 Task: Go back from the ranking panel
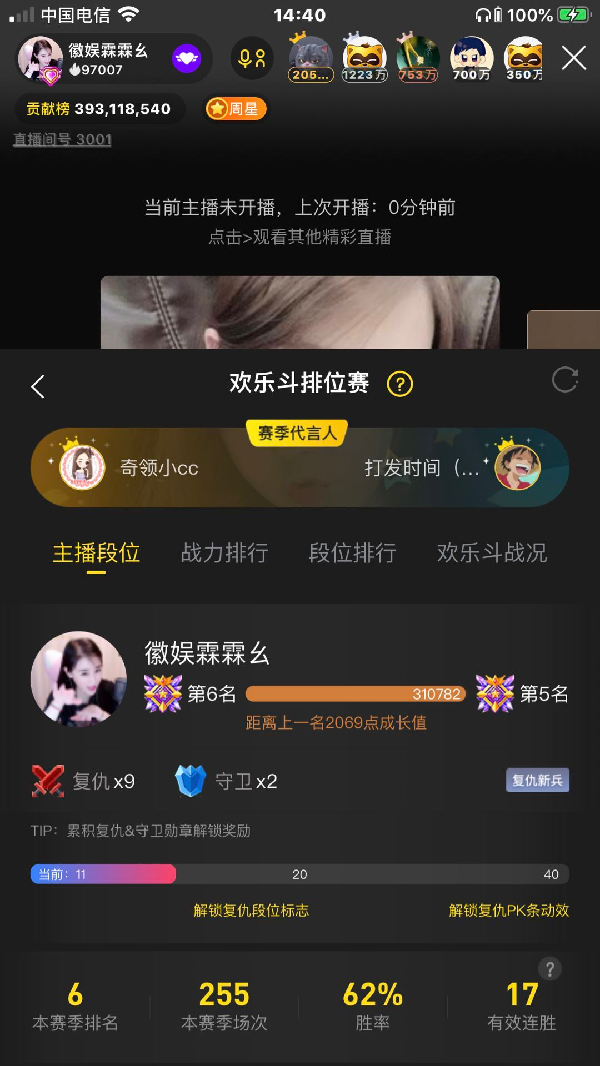37,387
